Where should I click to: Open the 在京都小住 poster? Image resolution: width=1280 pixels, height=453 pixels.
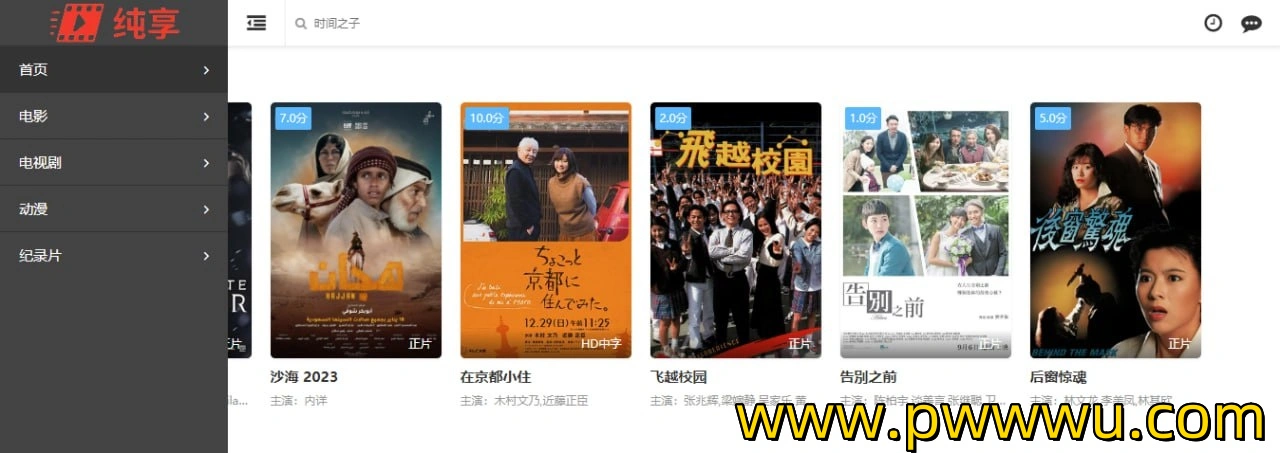(x=545, y=230)
